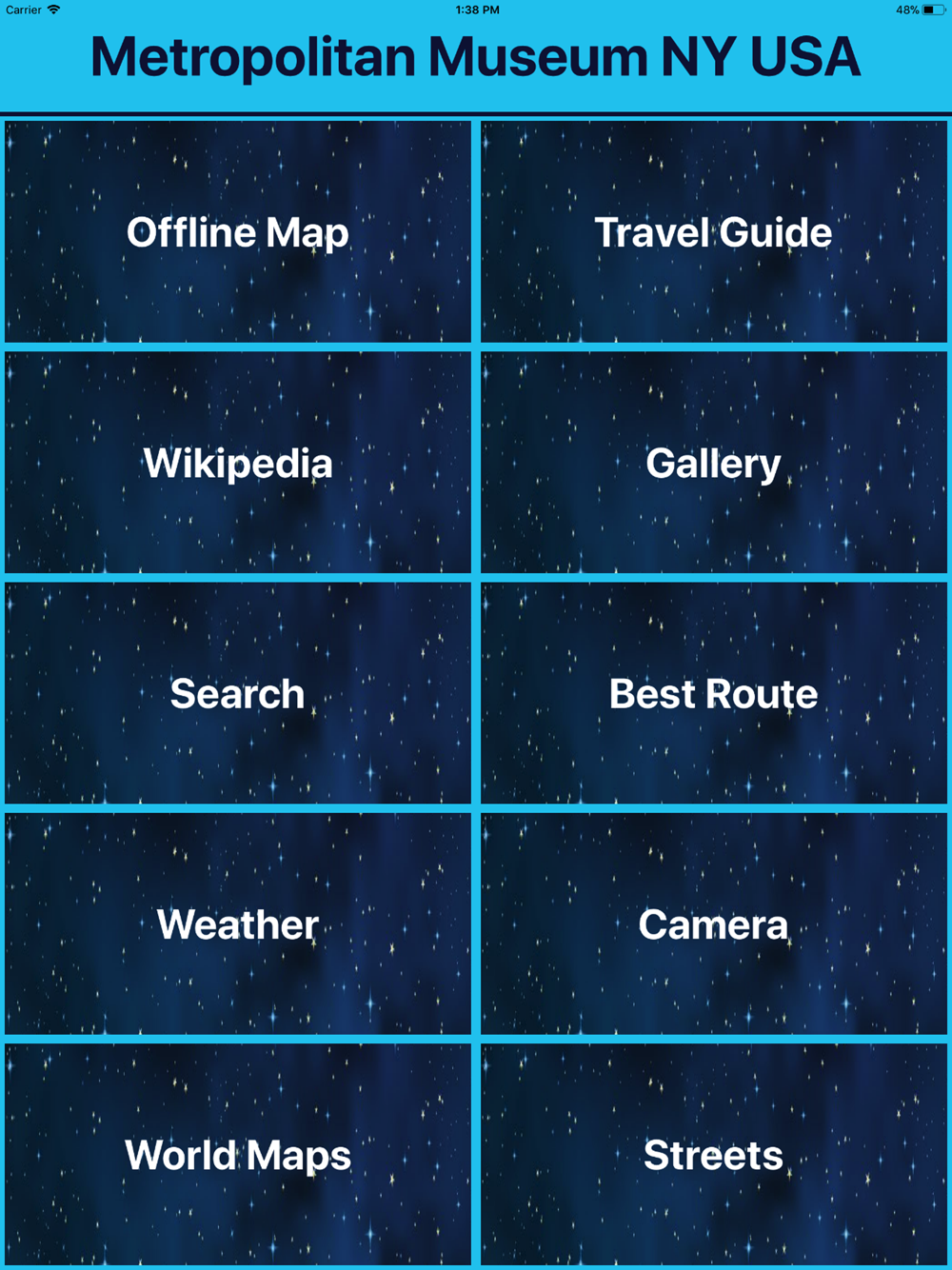
Task: View the Gallery
Action: 714,464
